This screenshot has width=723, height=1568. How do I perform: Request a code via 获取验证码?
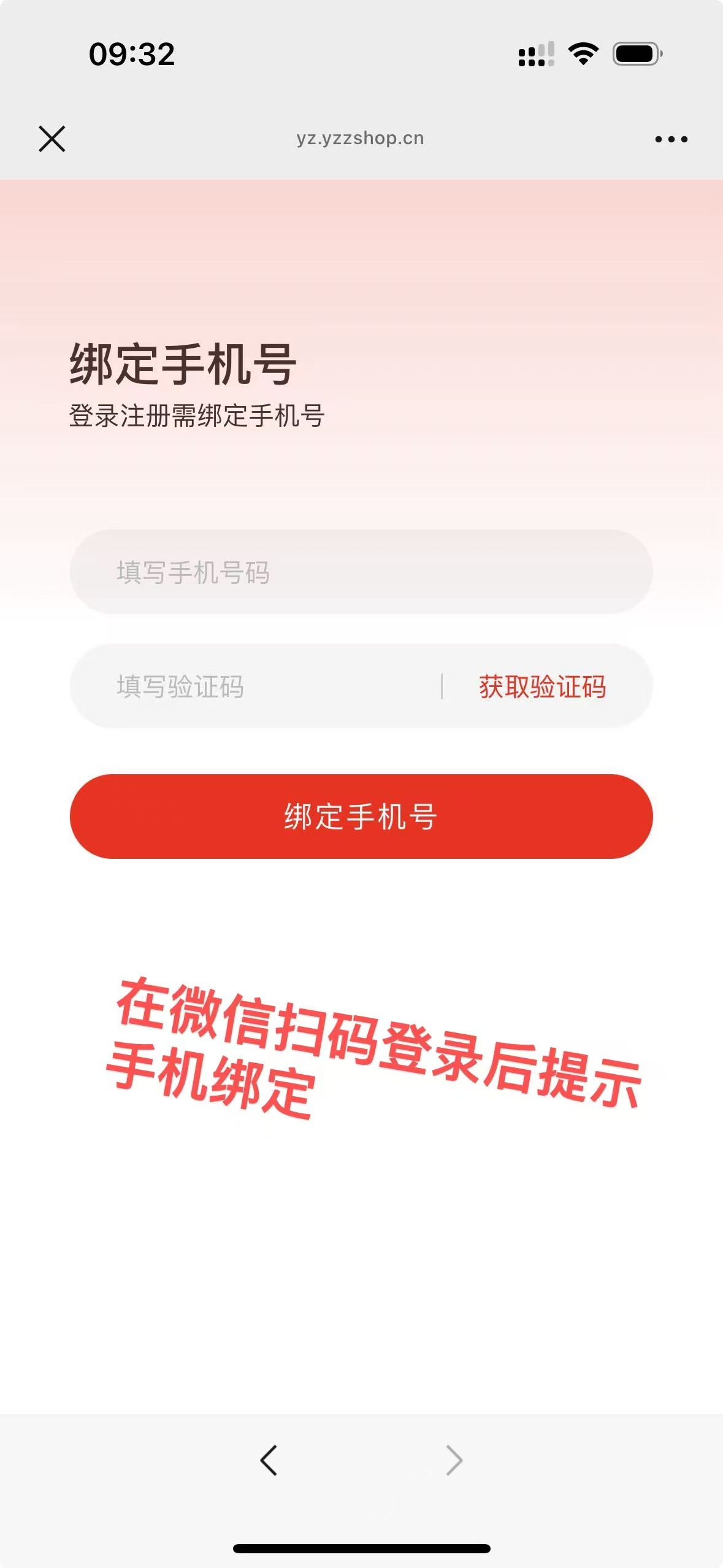coord(542,686)
